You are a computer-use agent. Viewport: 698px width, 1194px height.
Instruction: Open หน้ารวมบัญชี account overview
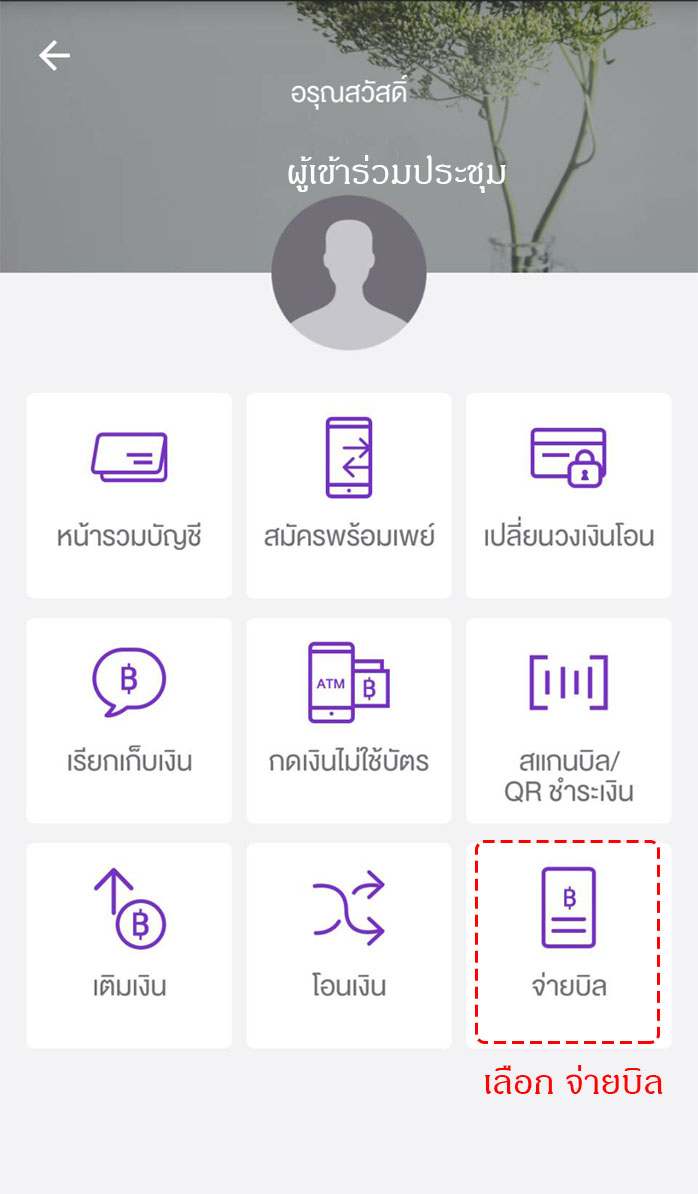point(129,495)
